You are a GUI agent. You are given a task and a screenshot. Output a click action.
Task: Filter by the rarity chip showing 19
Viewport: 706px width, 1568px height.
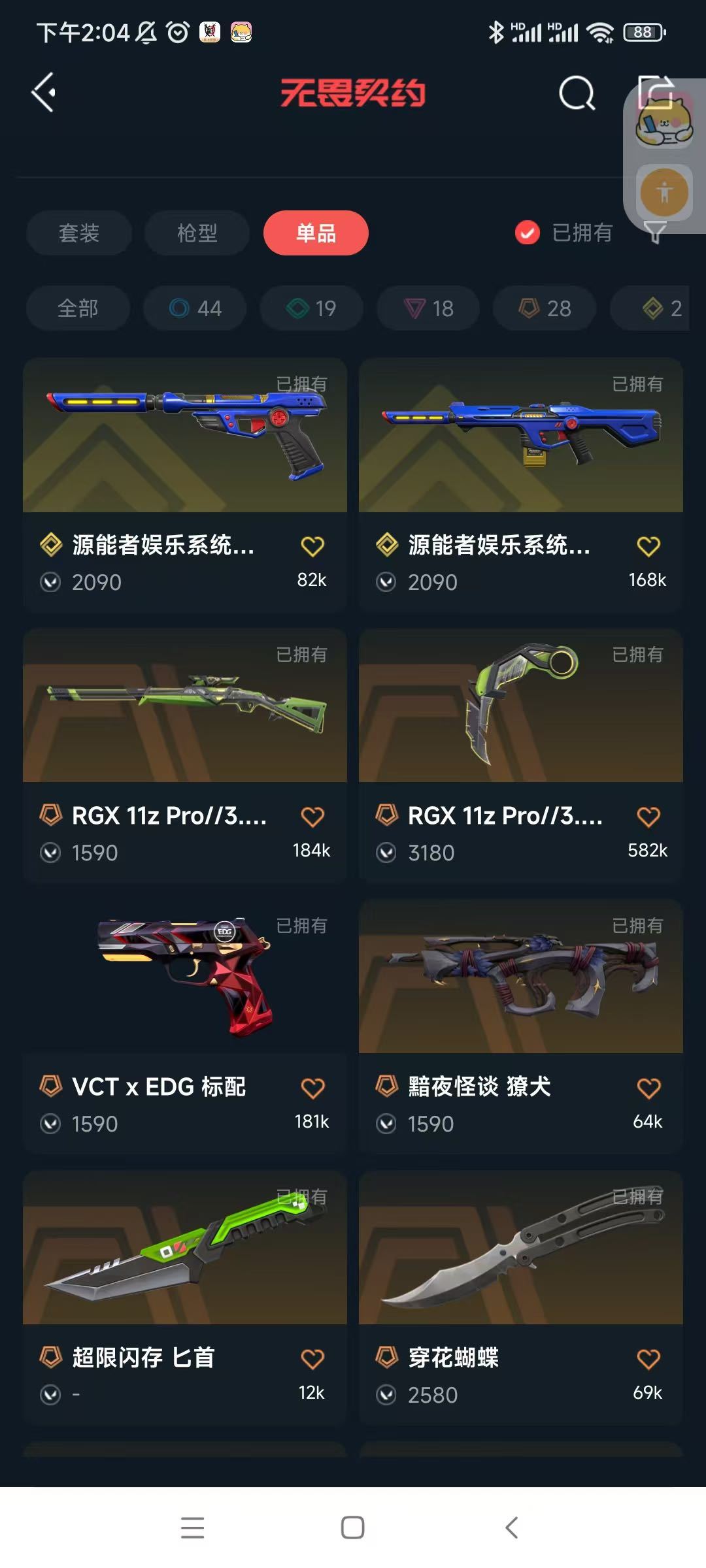pyautogui.click(x=311, y=308)
